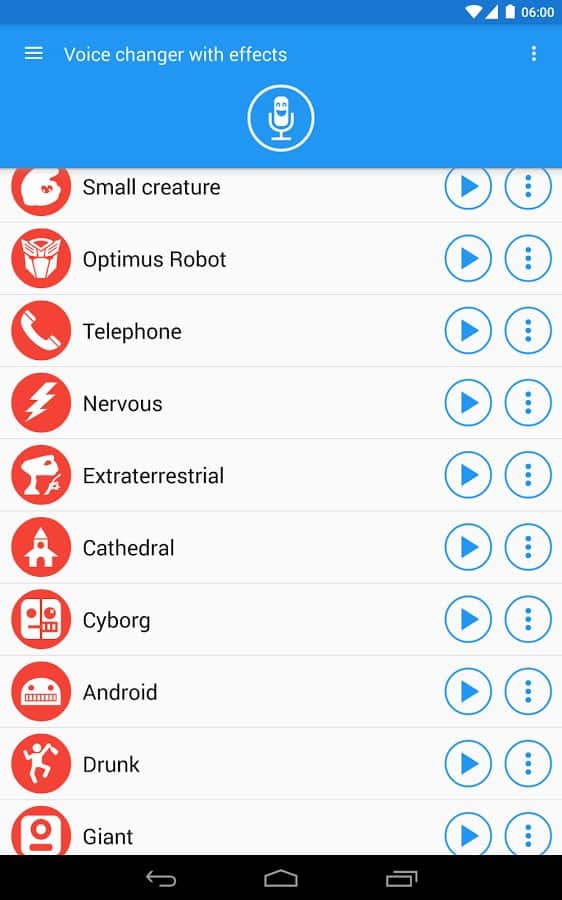Play the Cyborg voice effect

(468, 620)
